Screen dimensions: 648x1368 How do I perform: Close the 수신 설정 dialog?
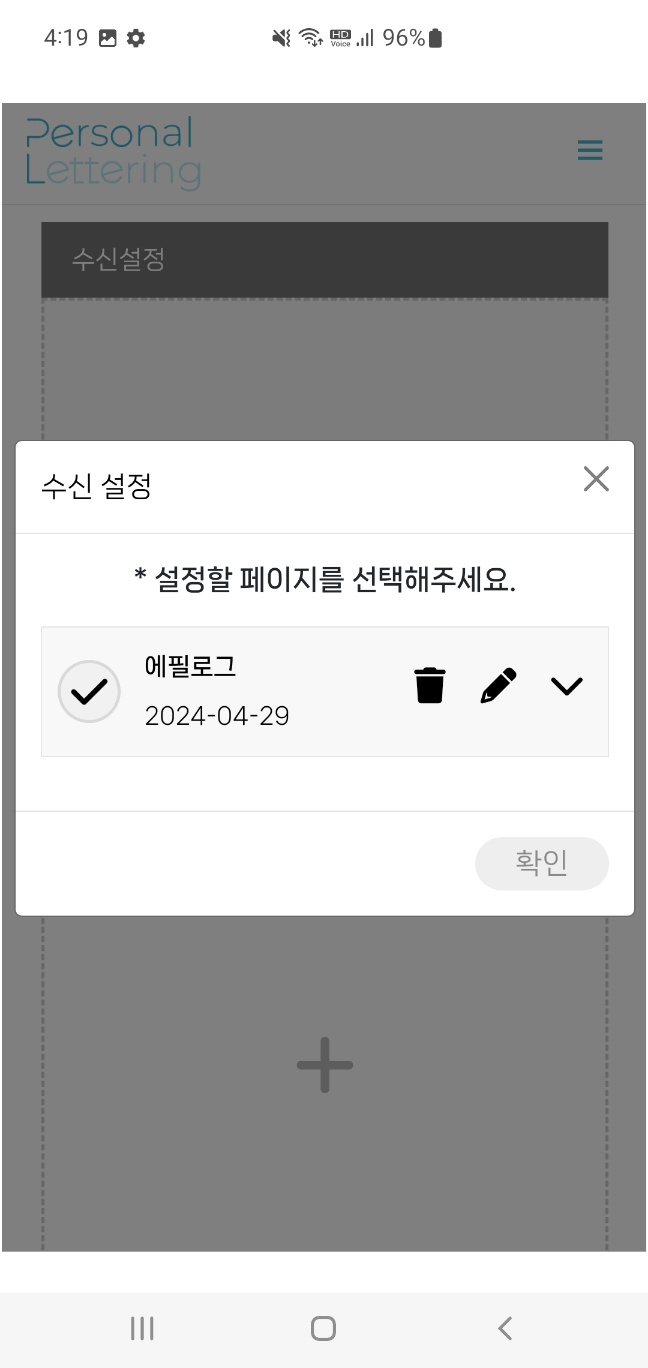pyautogui.click(x=596, y=479)
